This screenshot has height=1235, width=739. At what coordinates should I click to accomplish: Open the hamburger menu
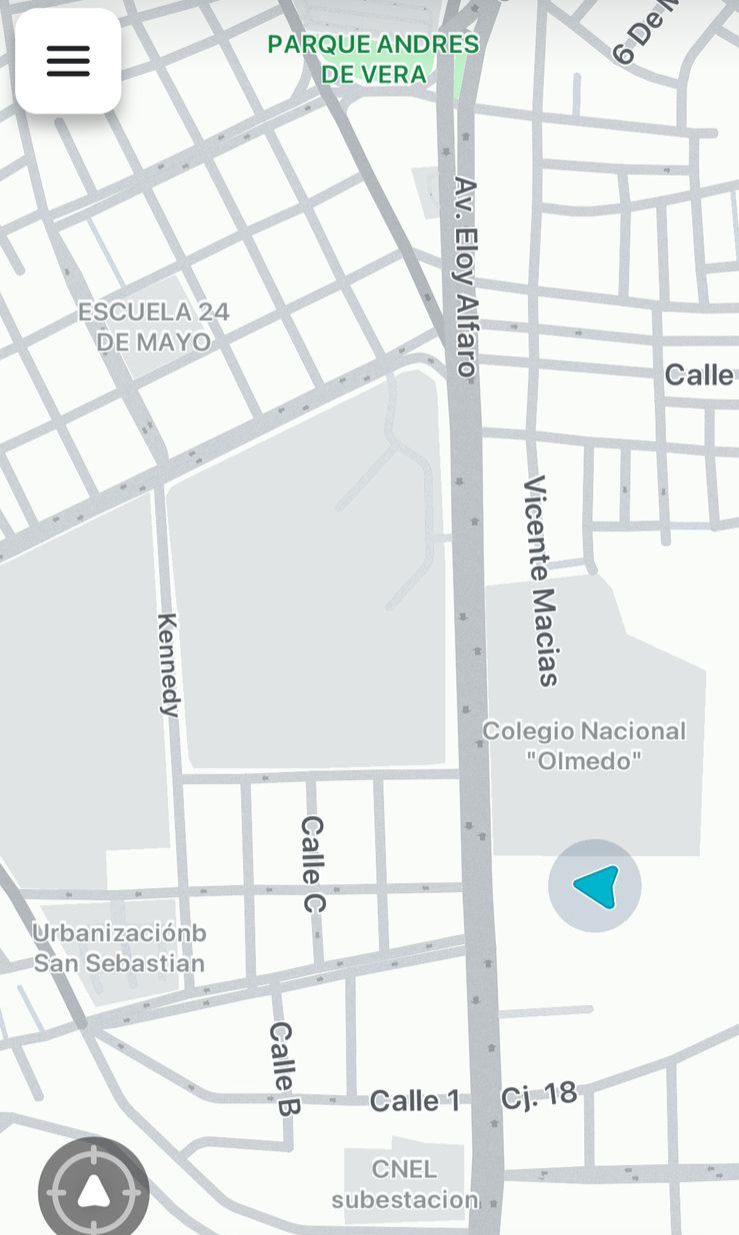68,61
